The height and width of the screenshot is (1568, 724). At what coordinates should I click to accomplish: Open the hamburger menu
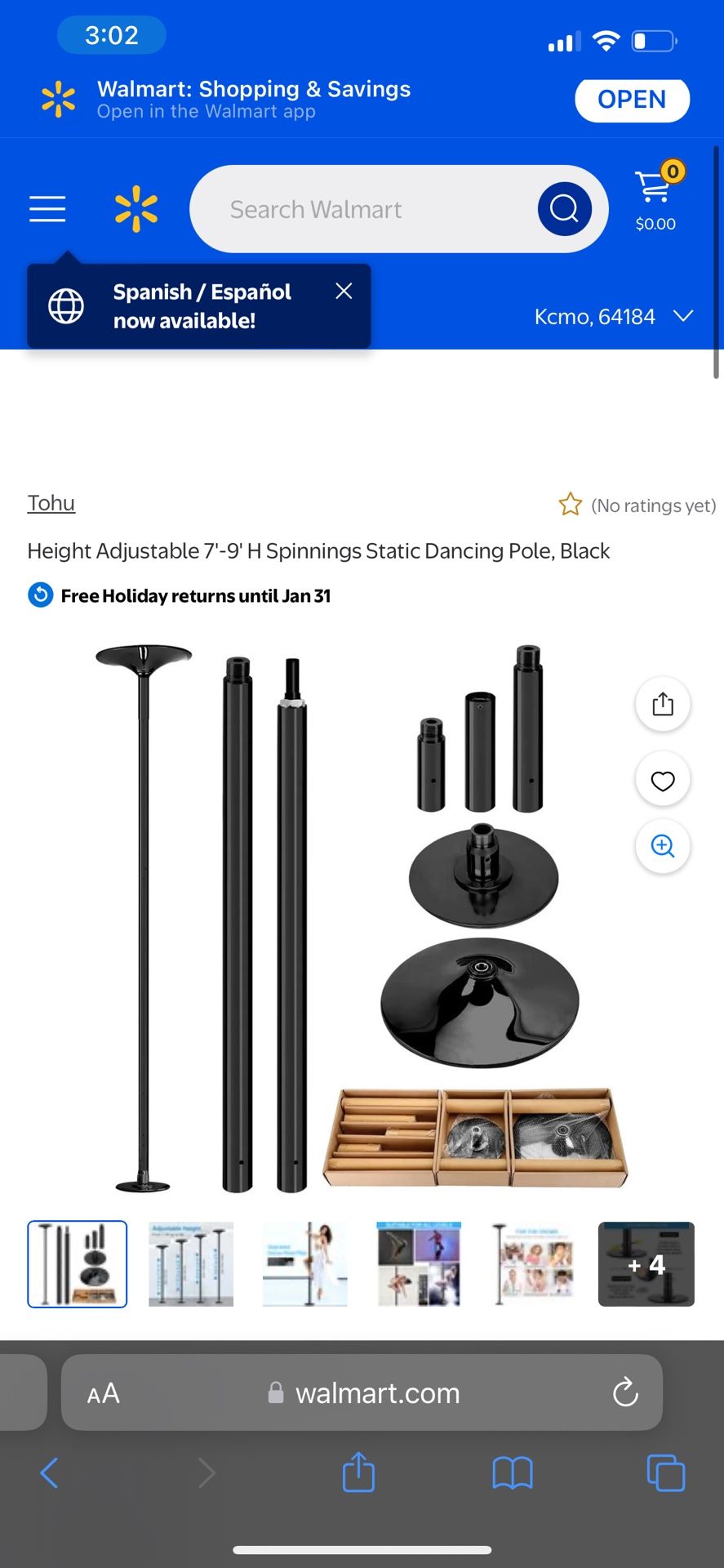click(x=47, y=209)
